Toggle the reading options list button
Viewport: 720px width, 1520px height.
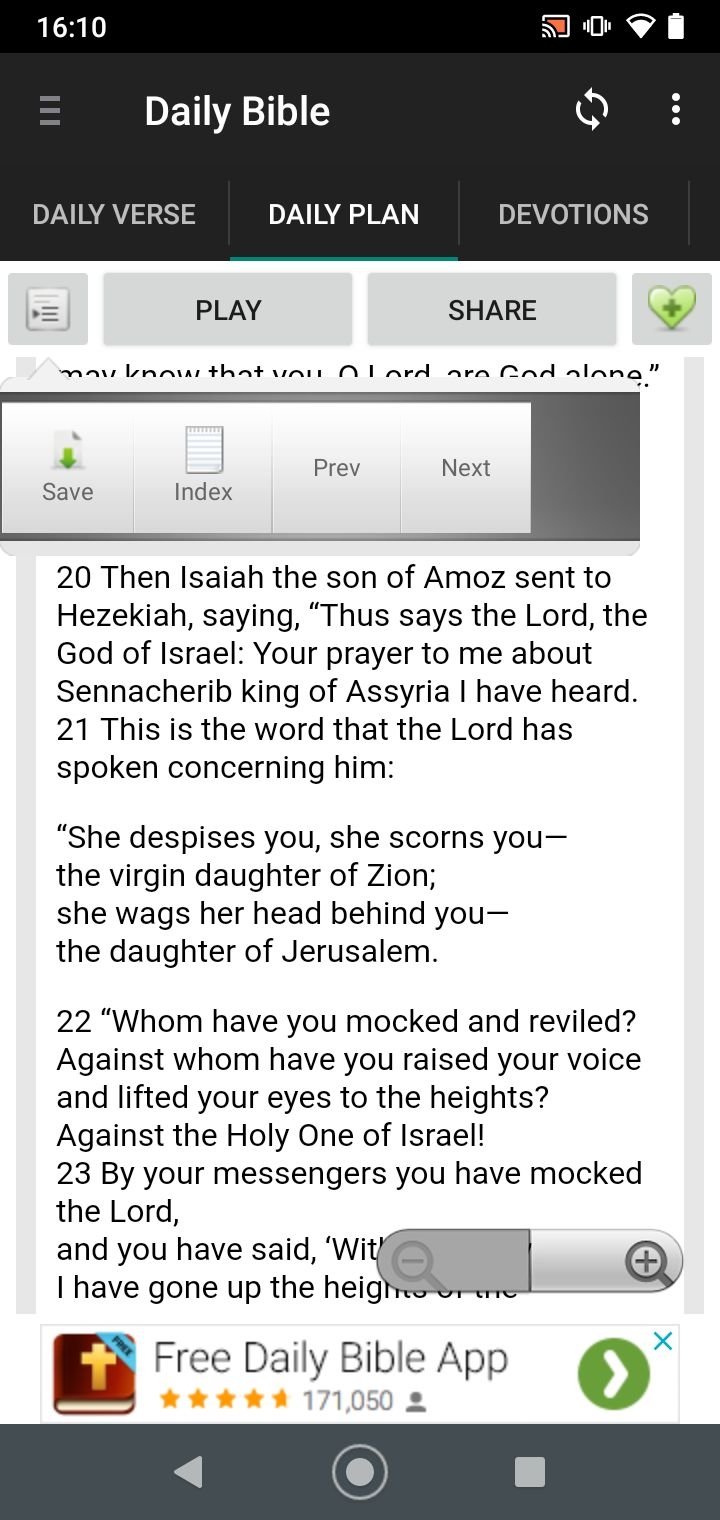(48, 310)
